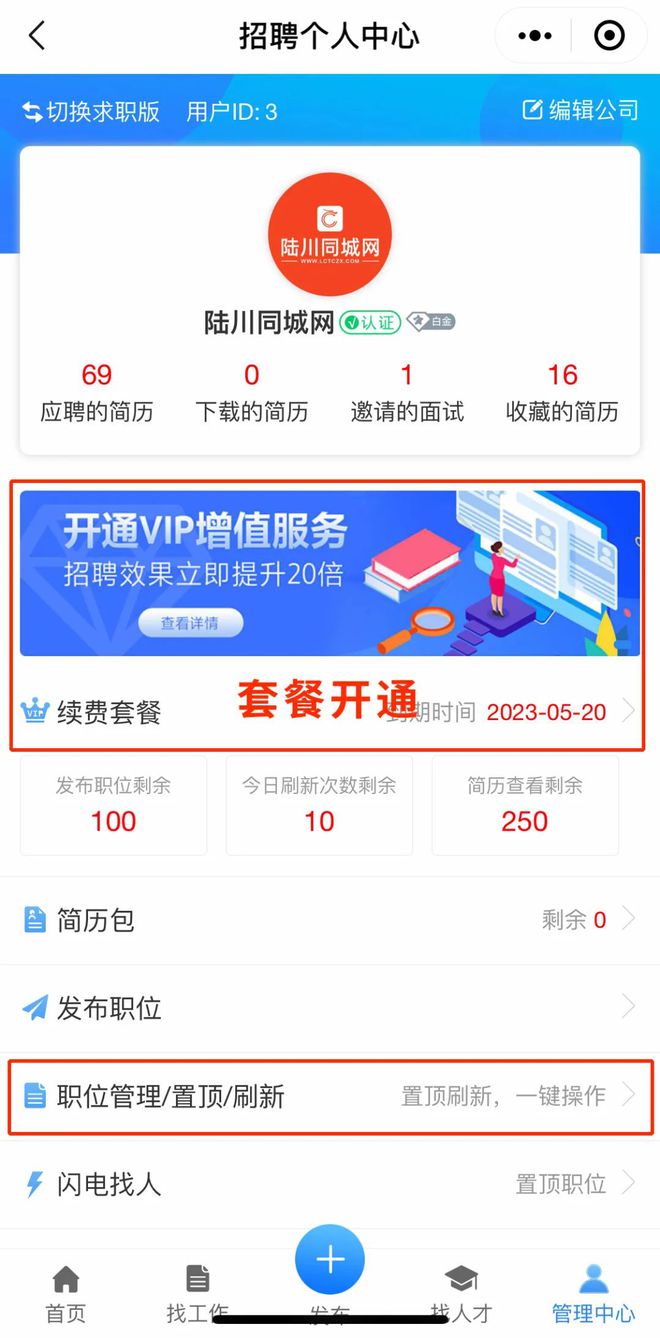Tap the blue plus publish button
The width and height of the screenshot is (660, 1338).
330,1260
